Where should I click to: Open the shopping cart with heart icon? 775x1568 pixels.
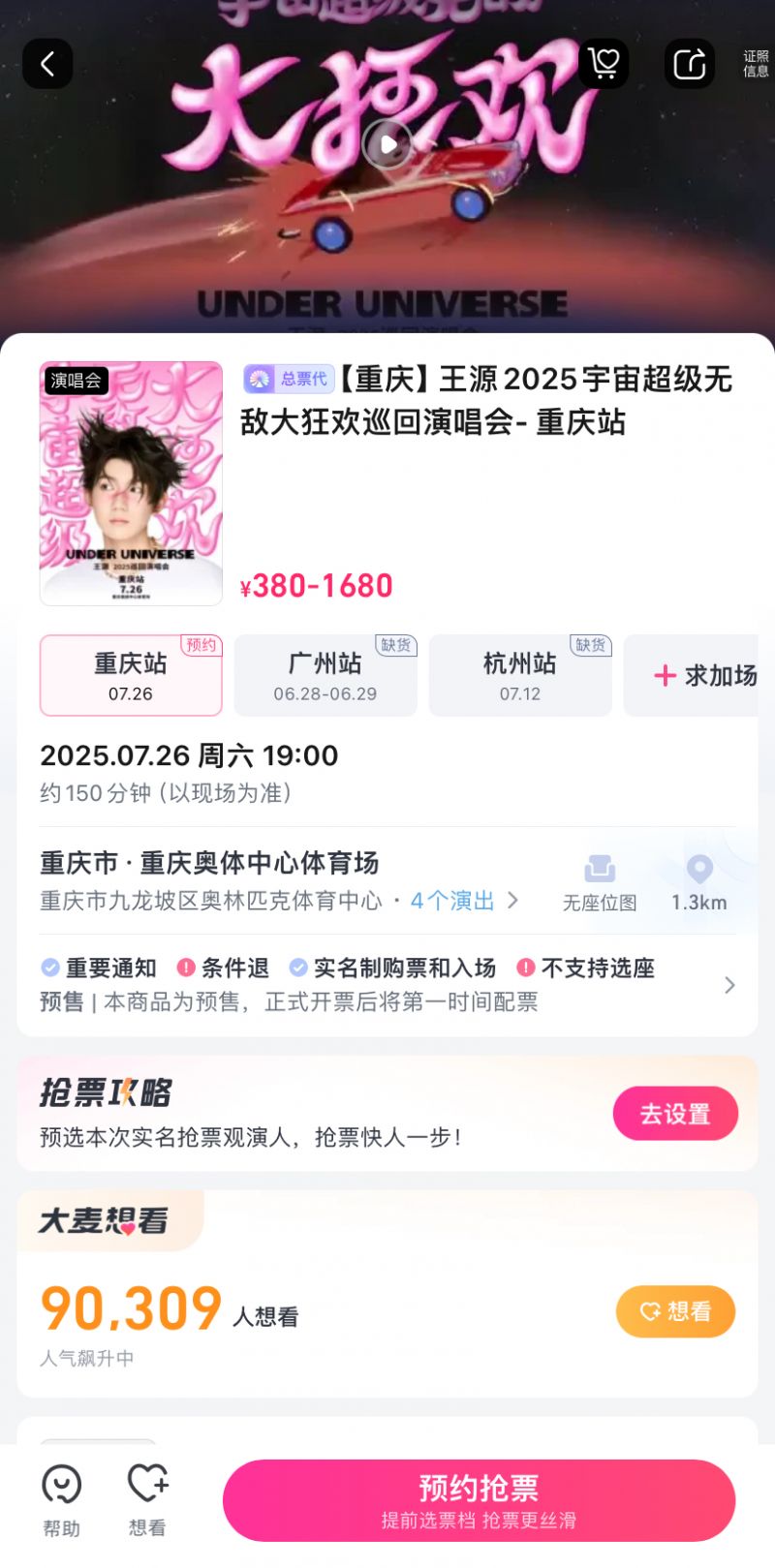(604, 64)
